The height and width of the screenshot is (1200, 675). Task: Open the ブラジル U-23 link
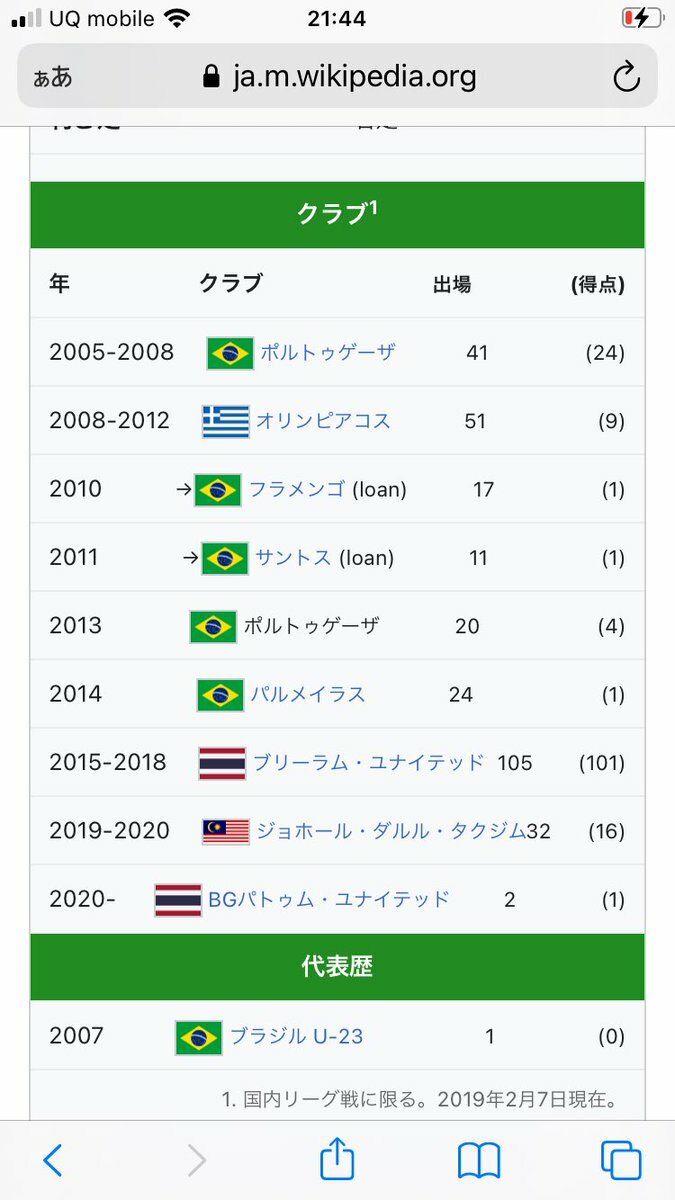[x=297, y=1036]
